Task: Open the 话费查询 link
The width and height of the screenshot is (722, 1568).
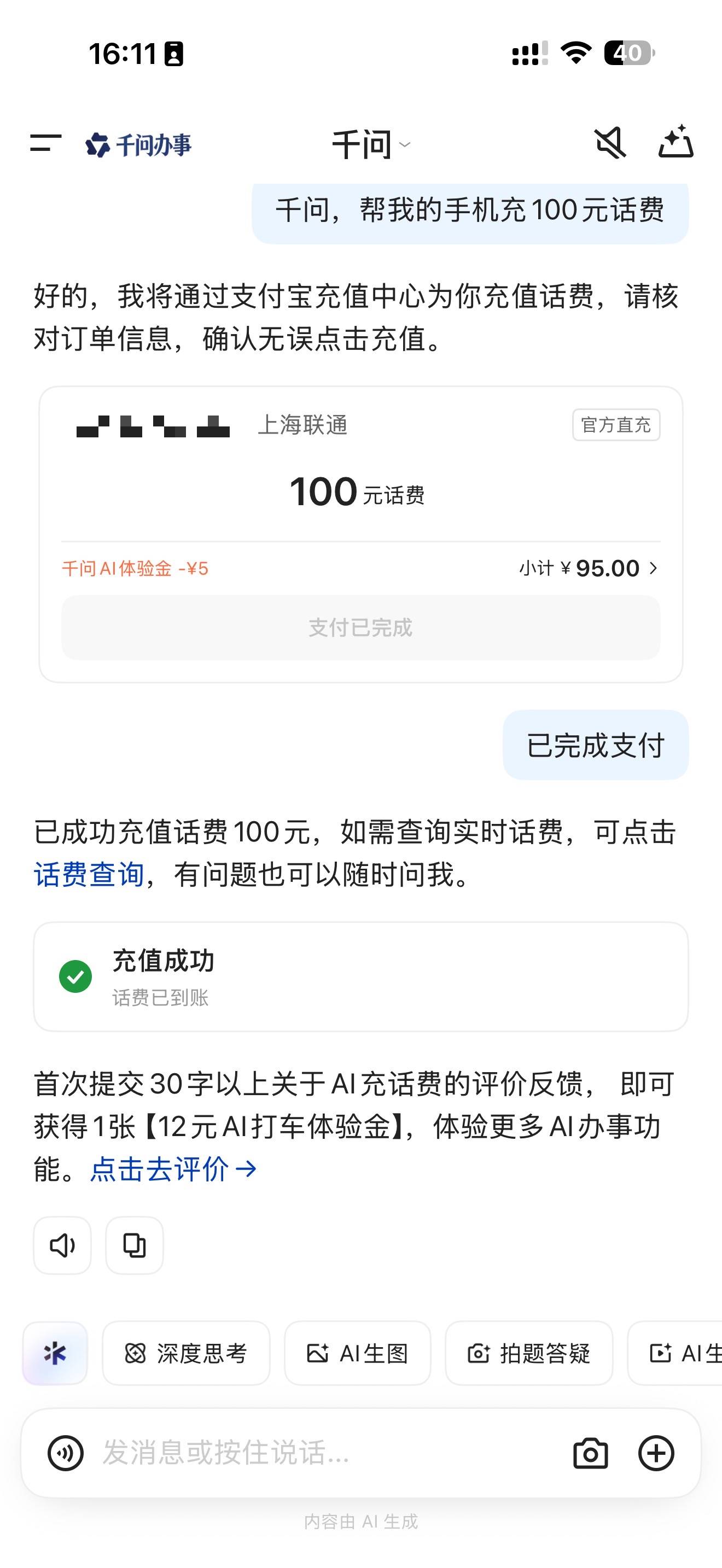Action: click(88, 876)
